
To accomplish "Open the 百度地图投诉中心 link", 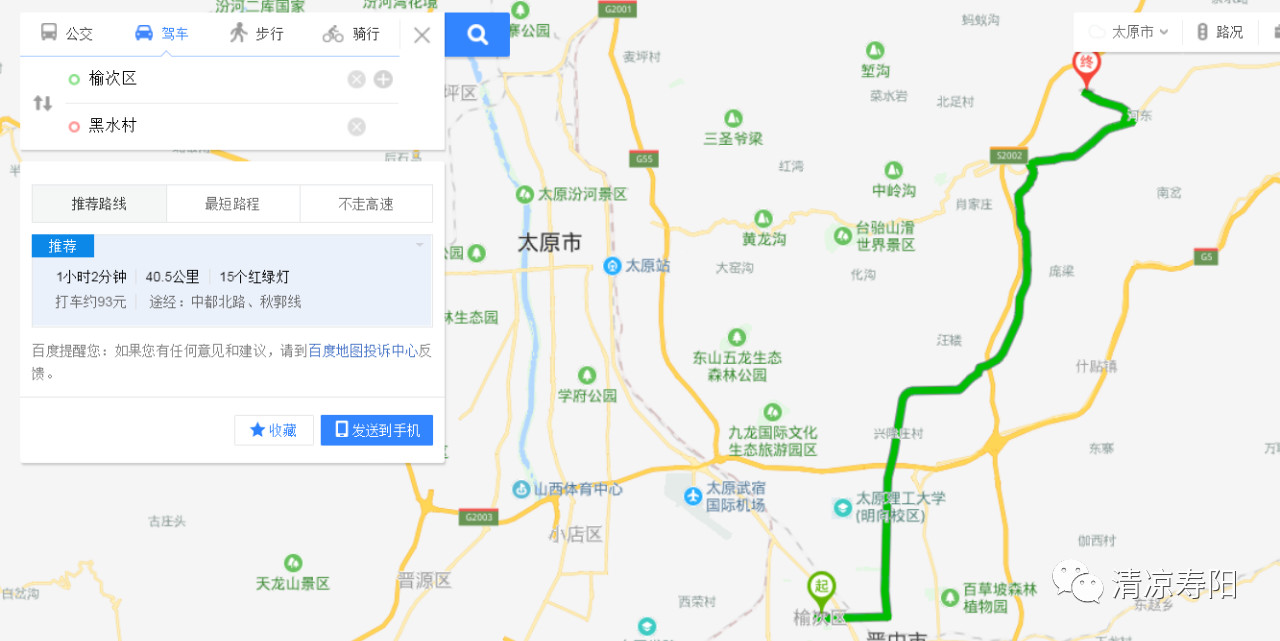I will coord(362,351).
